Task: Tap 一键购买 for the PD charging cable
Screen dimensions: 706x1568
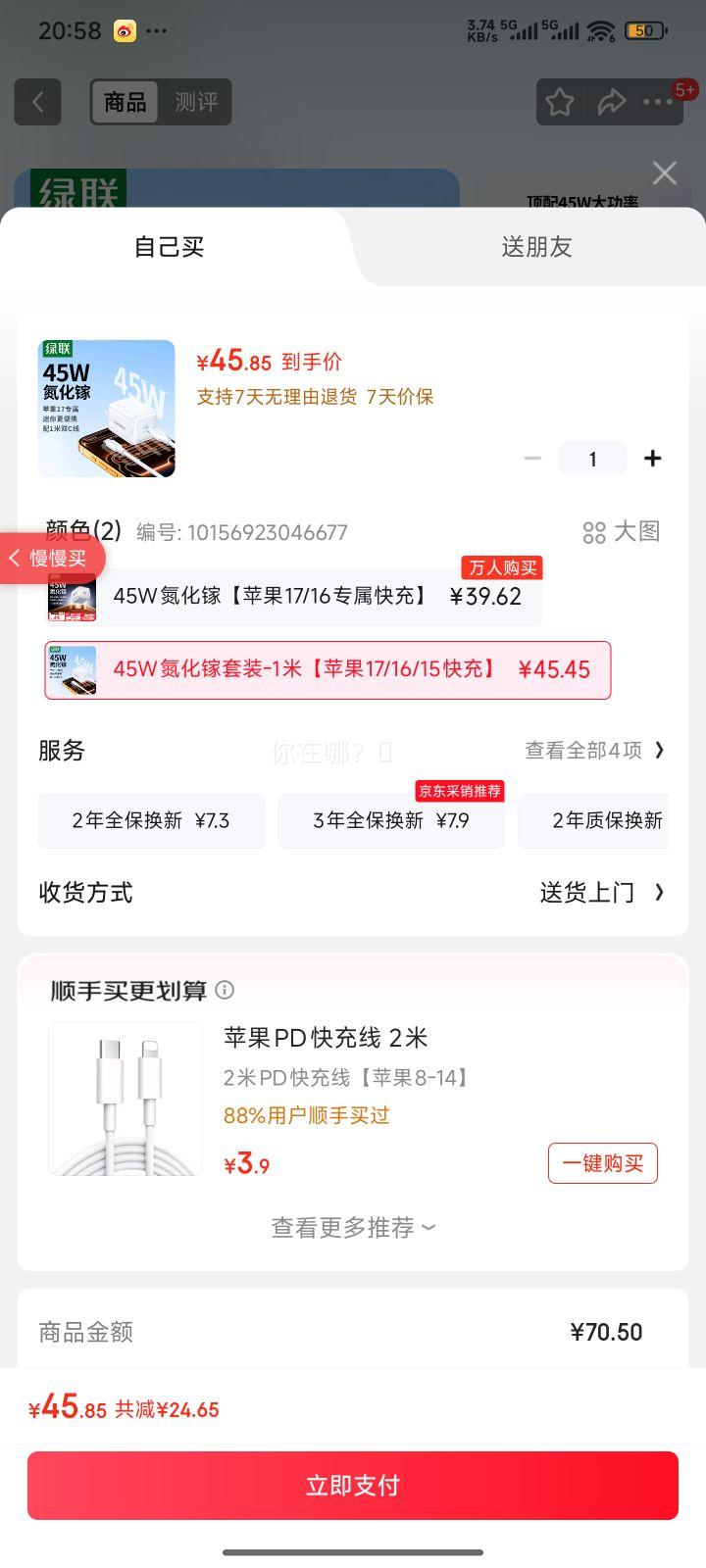Action: 602,1163
